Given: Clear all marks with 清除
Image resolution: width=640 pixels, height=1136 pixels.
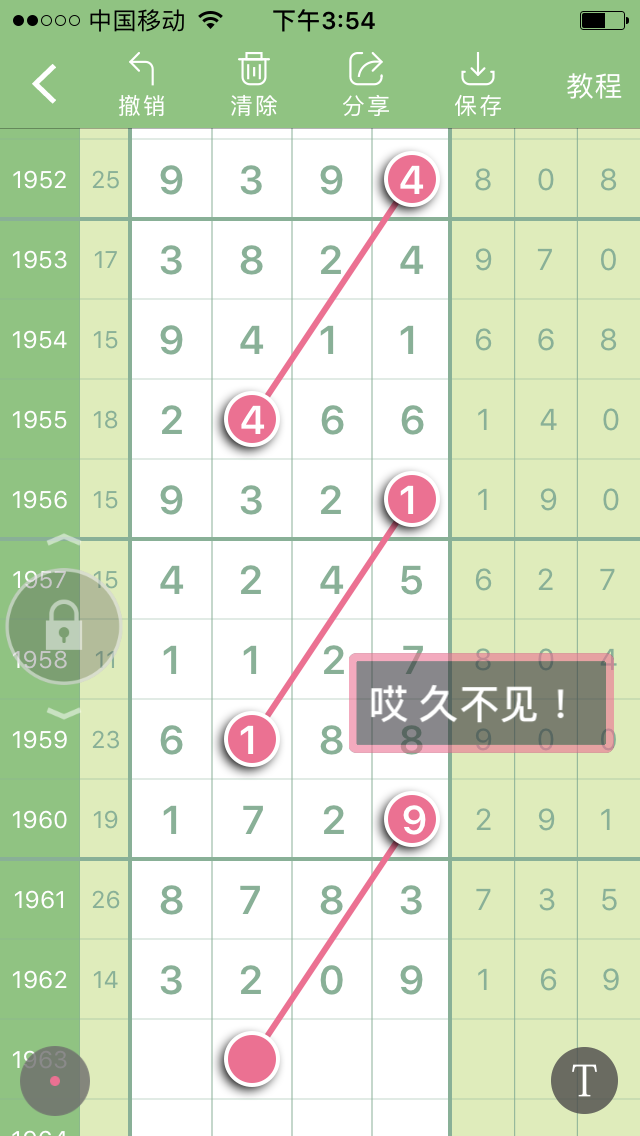Looking at the screenshot, I should [x=254, y=85].
